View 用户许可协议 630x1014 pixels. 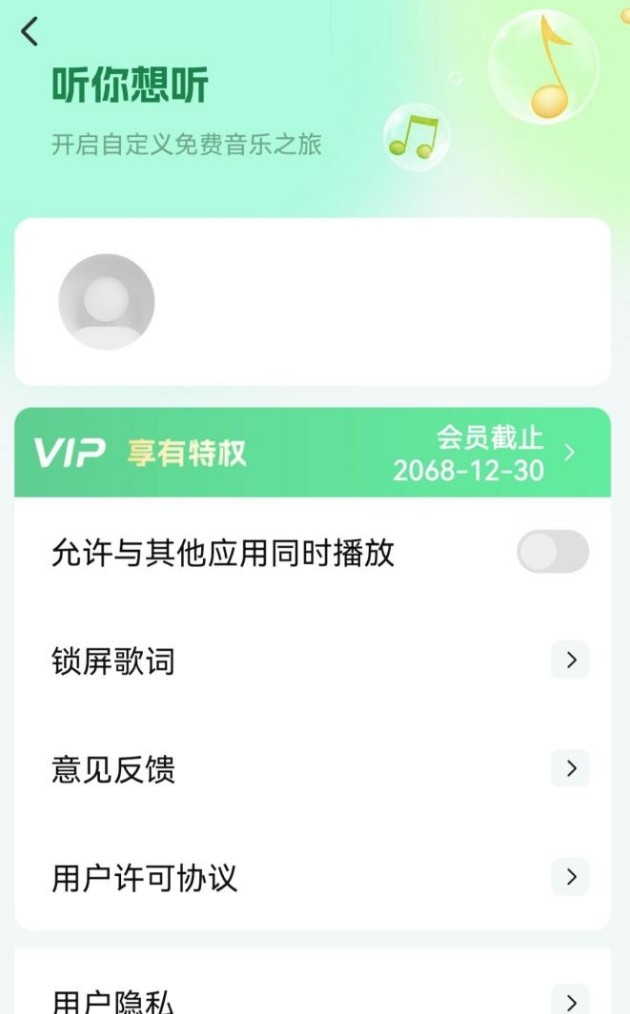312,878
